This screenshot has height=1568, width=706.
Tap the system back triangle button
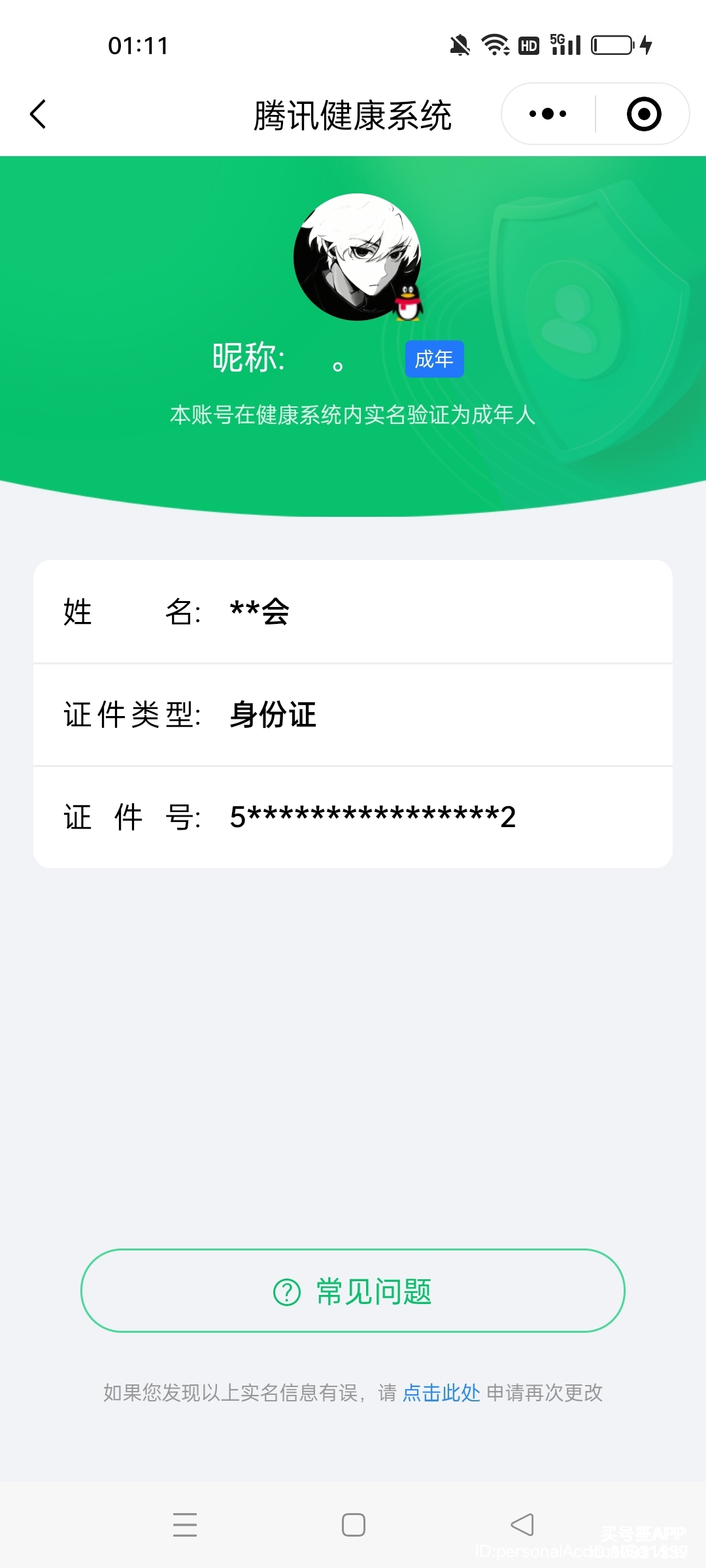pos(522,1524)
